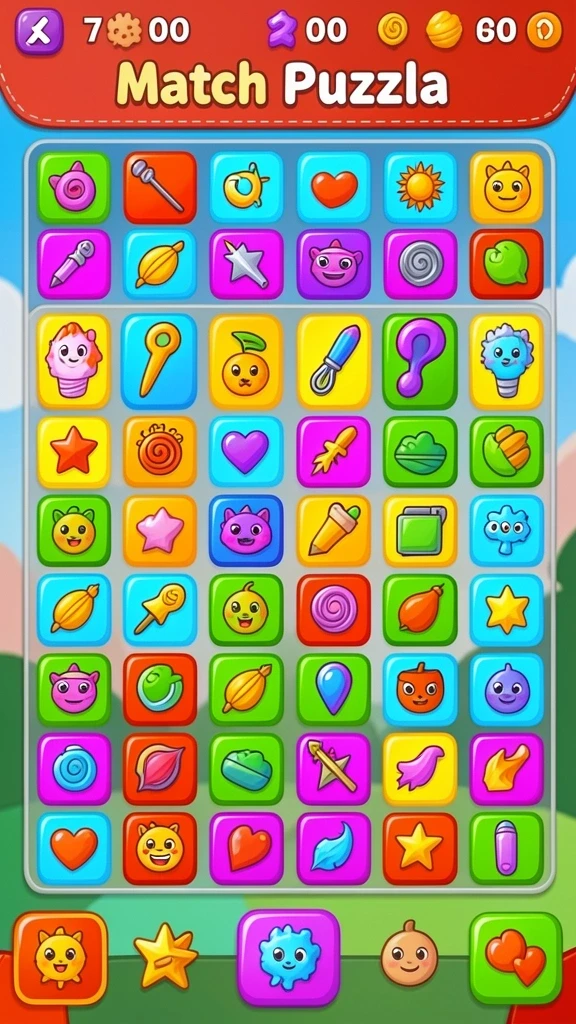576x1024 pixels.
Task: Tap the pink ice cream character tile
Action: [x=73, y=360]
